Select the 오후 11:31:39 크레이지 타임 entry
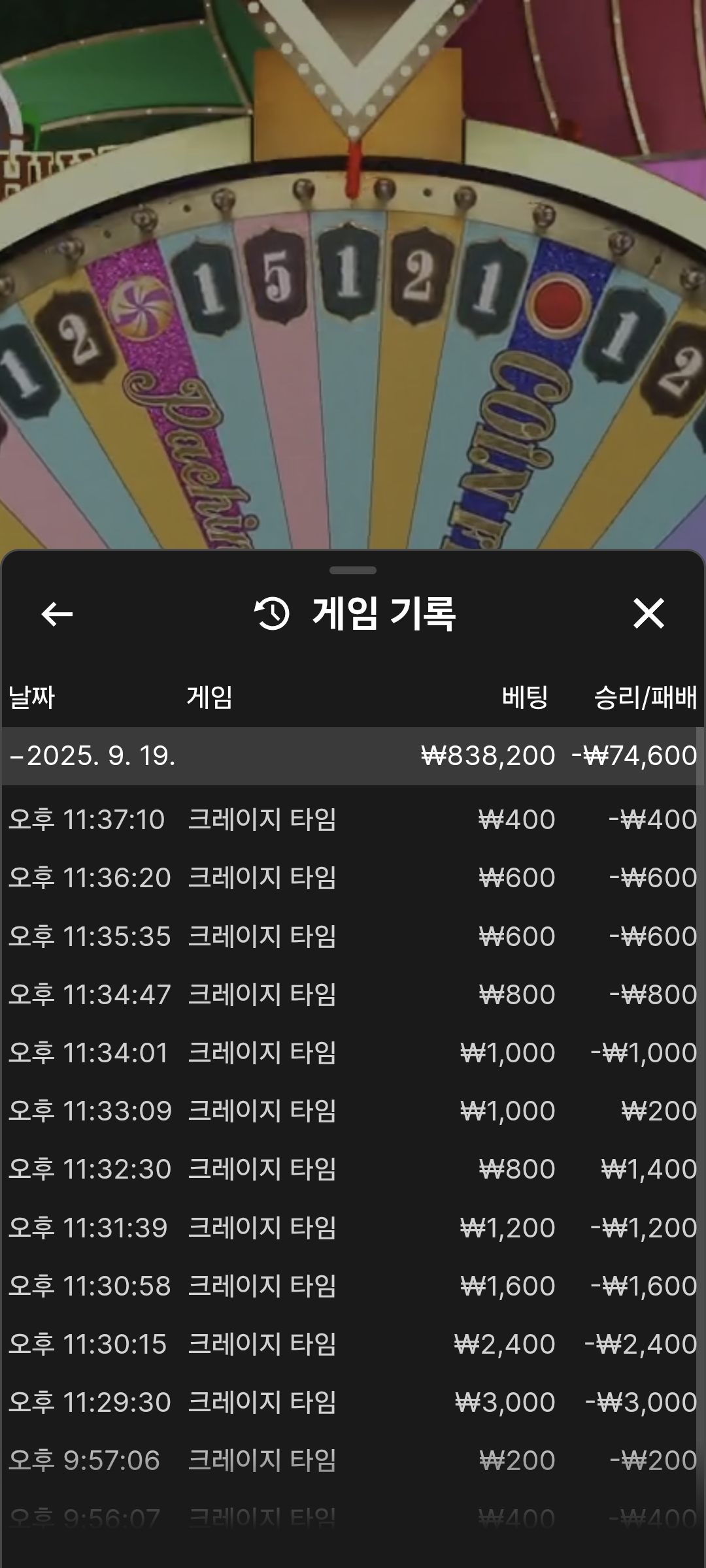The height and width of the screenshot is (1568, 706). 353,1228
